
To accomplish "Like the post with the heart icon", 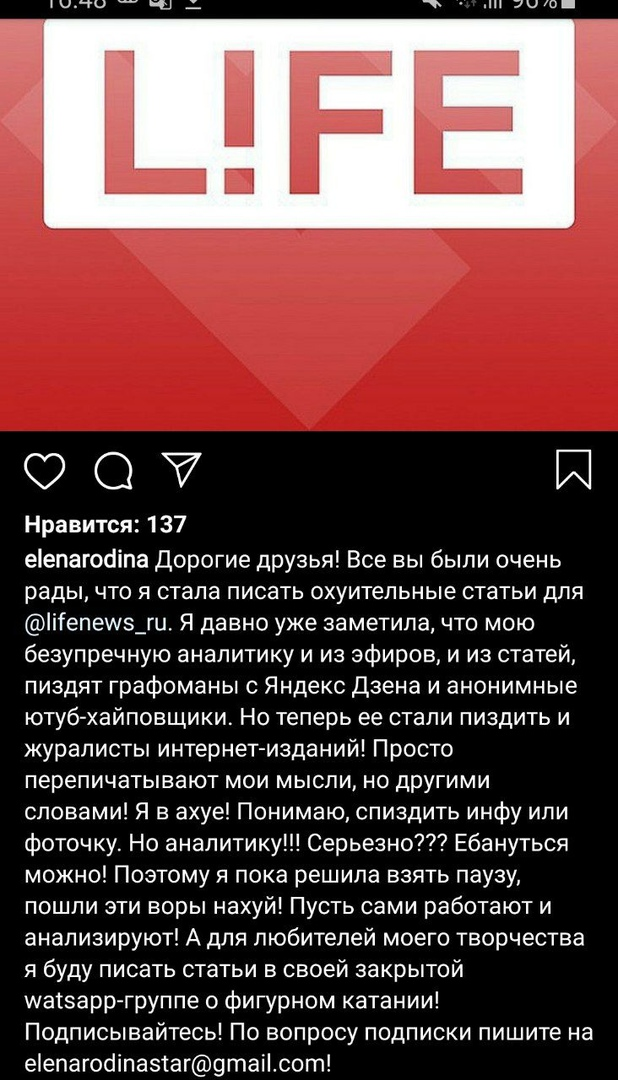I will click(x=44, y=469).
